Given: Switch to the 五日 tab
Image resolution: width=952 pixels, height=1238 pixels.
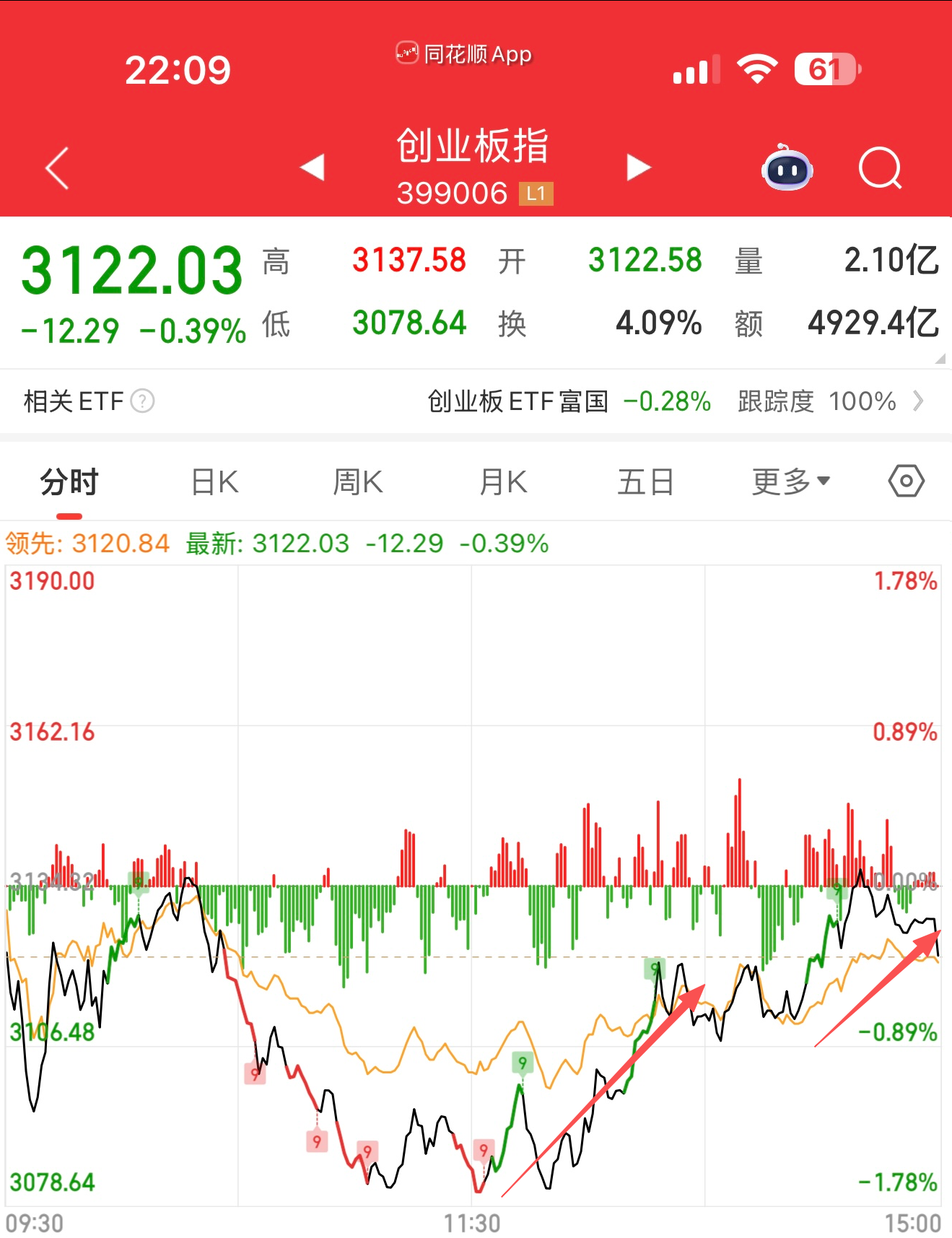Looking at the screenshot, I should click(x=645, y=482).
